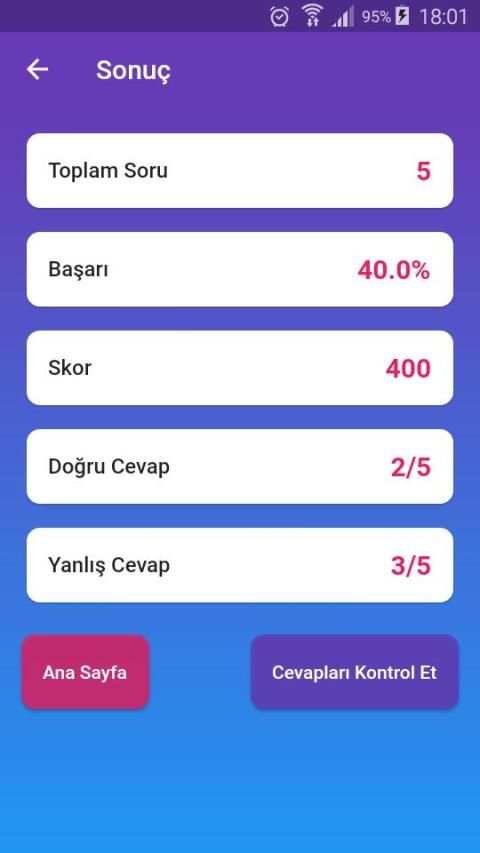Open Cevapları Kontrol Et to review answers
The image size is (480, 853).
point(355,672)
